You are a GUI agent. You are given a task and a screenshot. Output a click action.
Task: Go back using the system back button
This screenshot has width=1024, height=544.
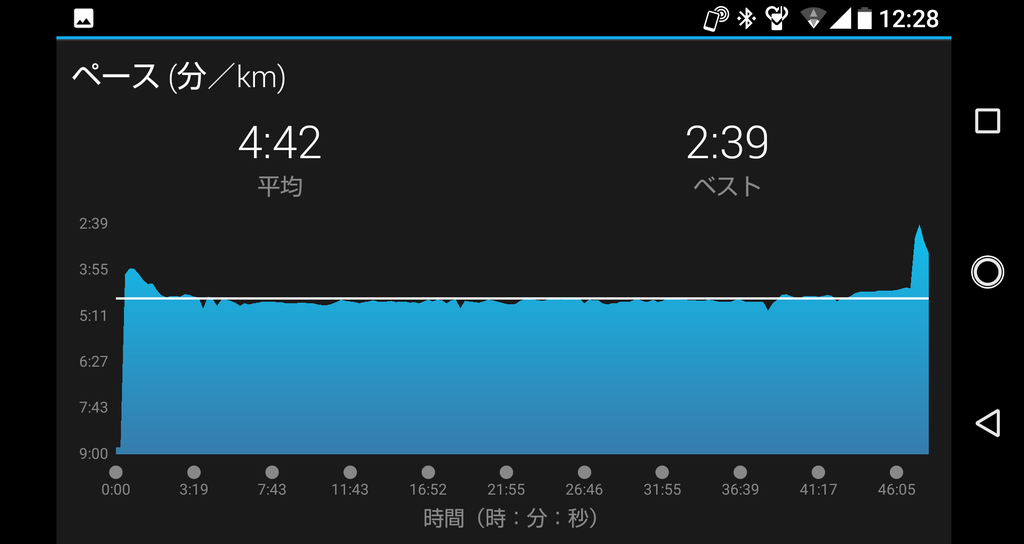(x=987, y=423)
